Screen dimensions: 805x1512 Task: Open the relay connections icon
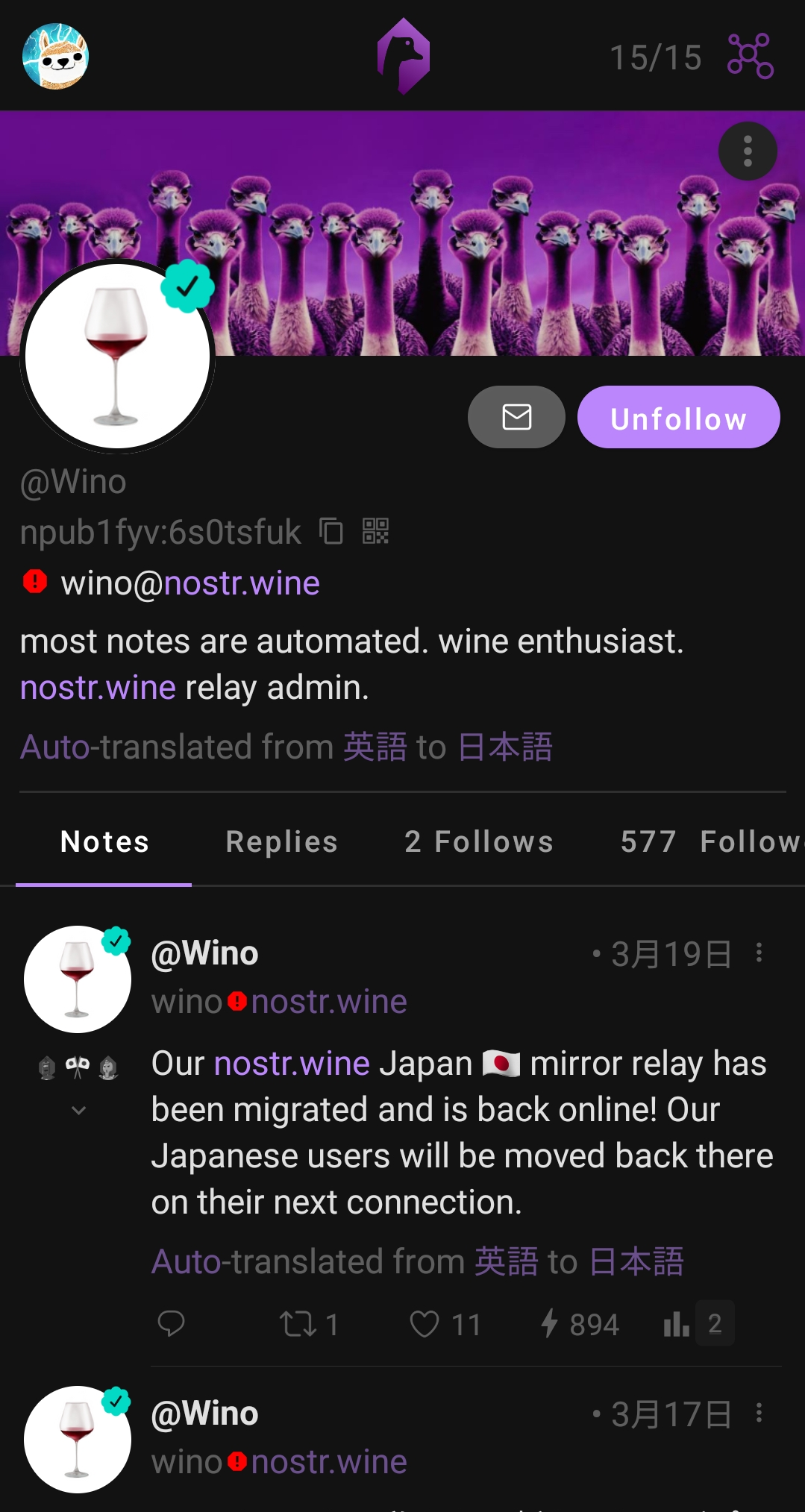(750, 56)
